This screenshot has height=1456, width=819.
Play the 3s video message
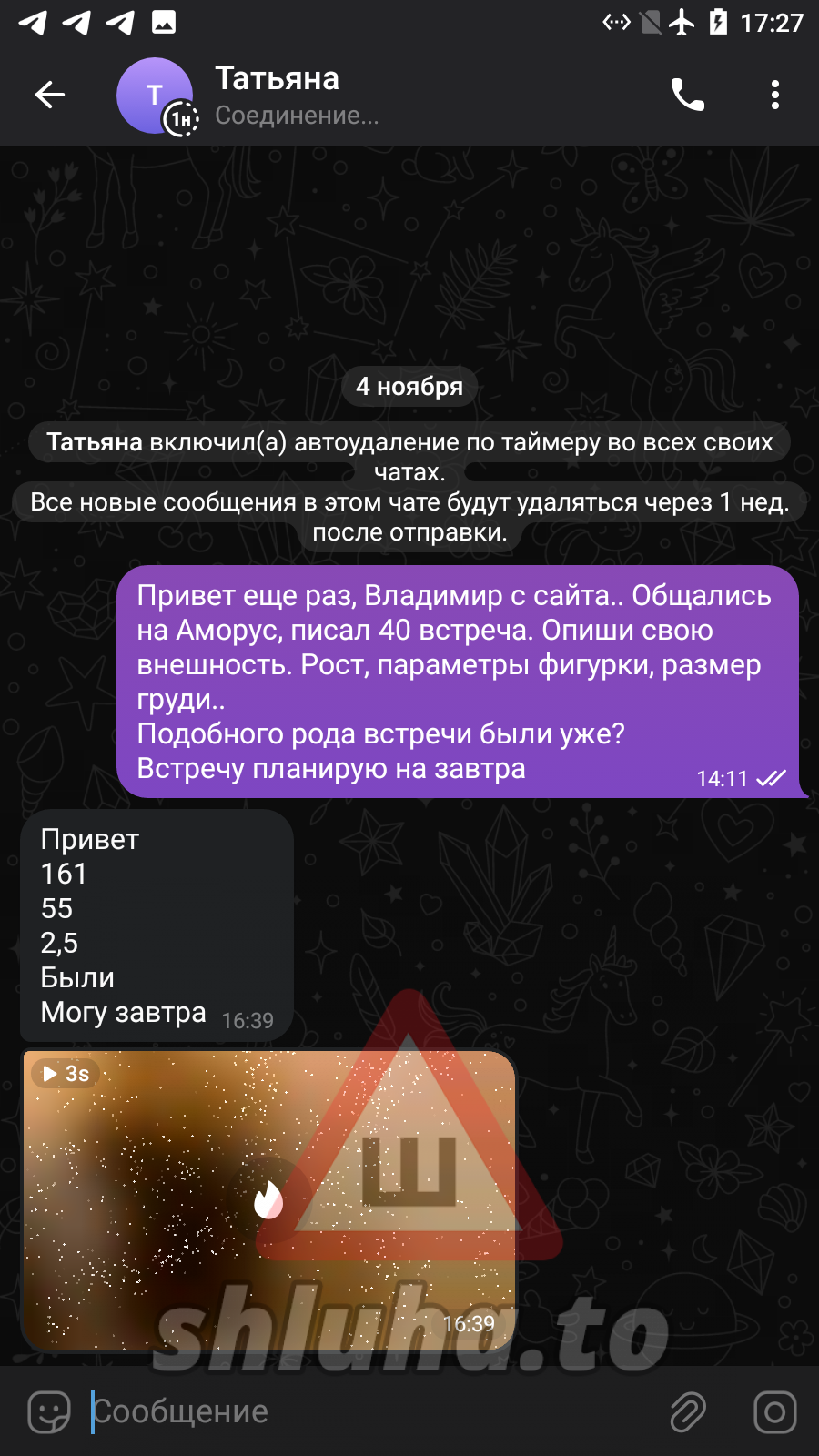click(x=268, y=1201)
